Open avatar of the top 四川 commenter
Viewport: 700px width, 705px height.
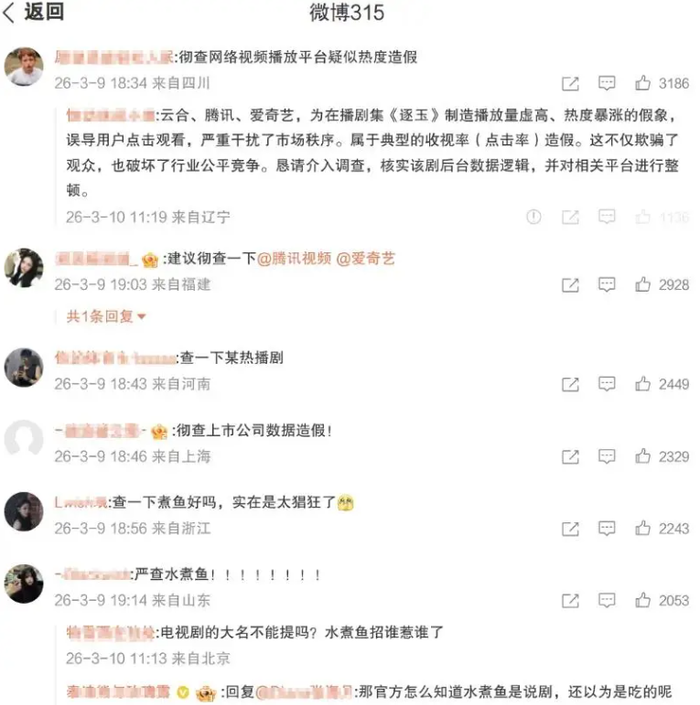click(x=24, y=67)
